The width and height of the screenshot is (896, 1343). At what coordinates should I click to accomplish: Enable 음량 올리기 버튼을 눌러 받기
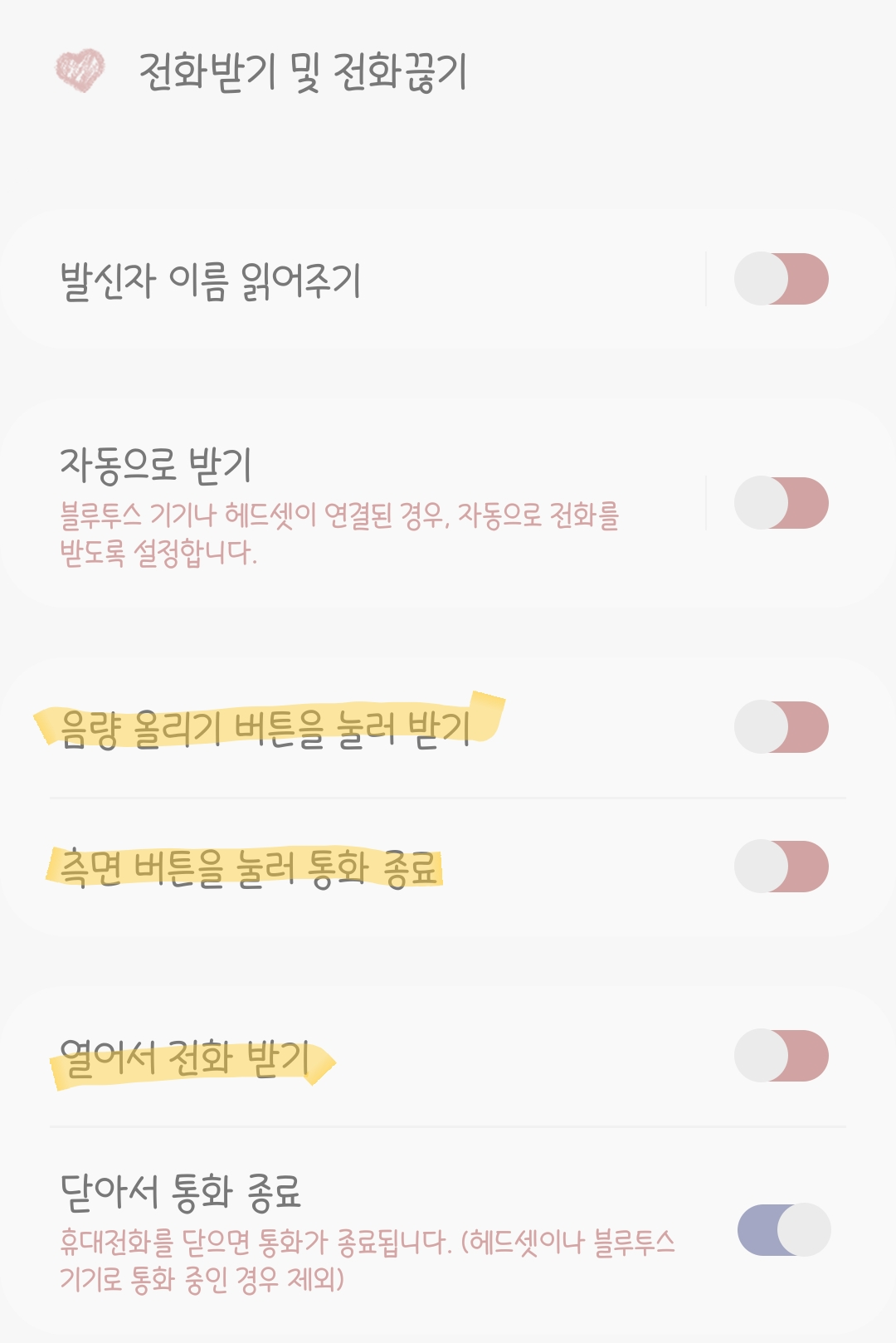[x=781, y=727]
